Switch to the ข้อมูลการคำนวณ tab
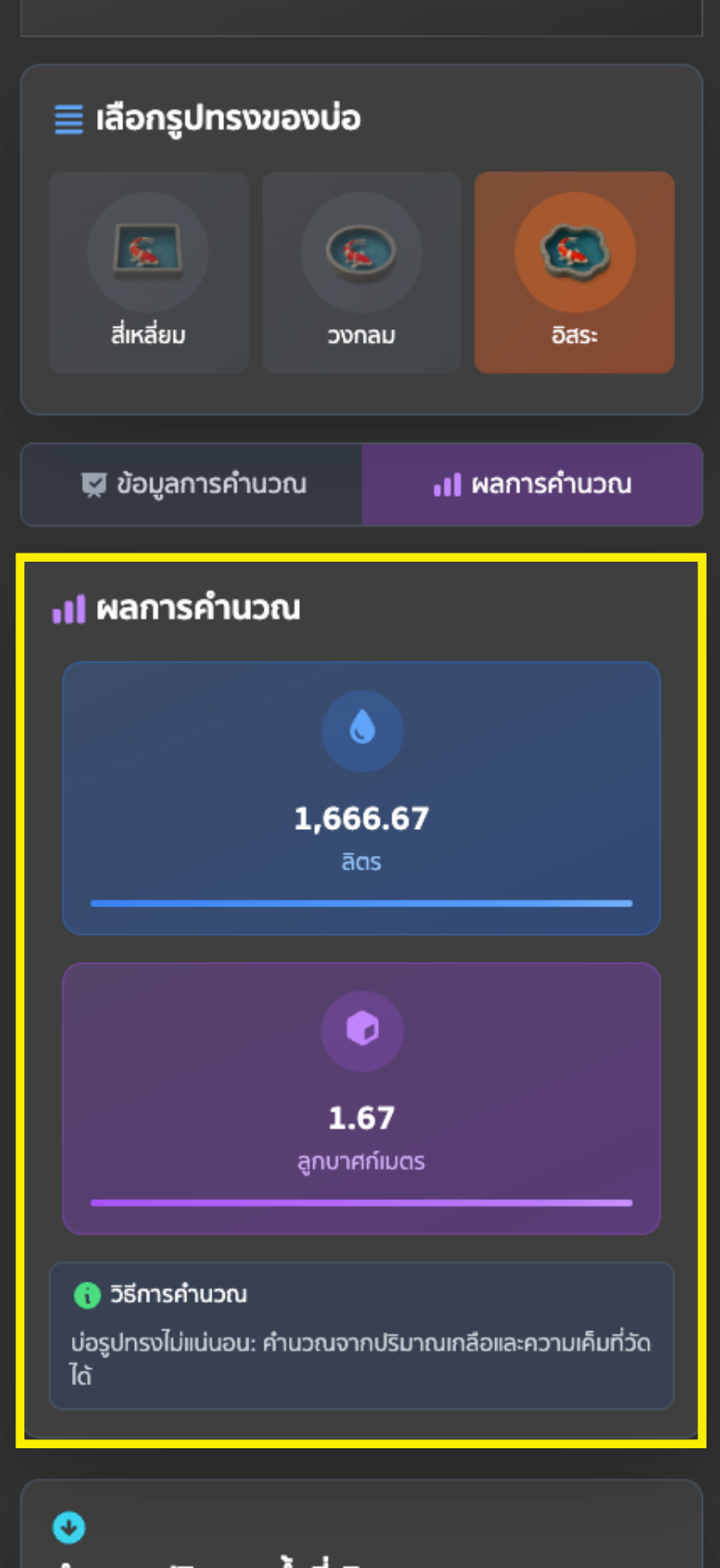720x1568 pixels. click(193, 484)
